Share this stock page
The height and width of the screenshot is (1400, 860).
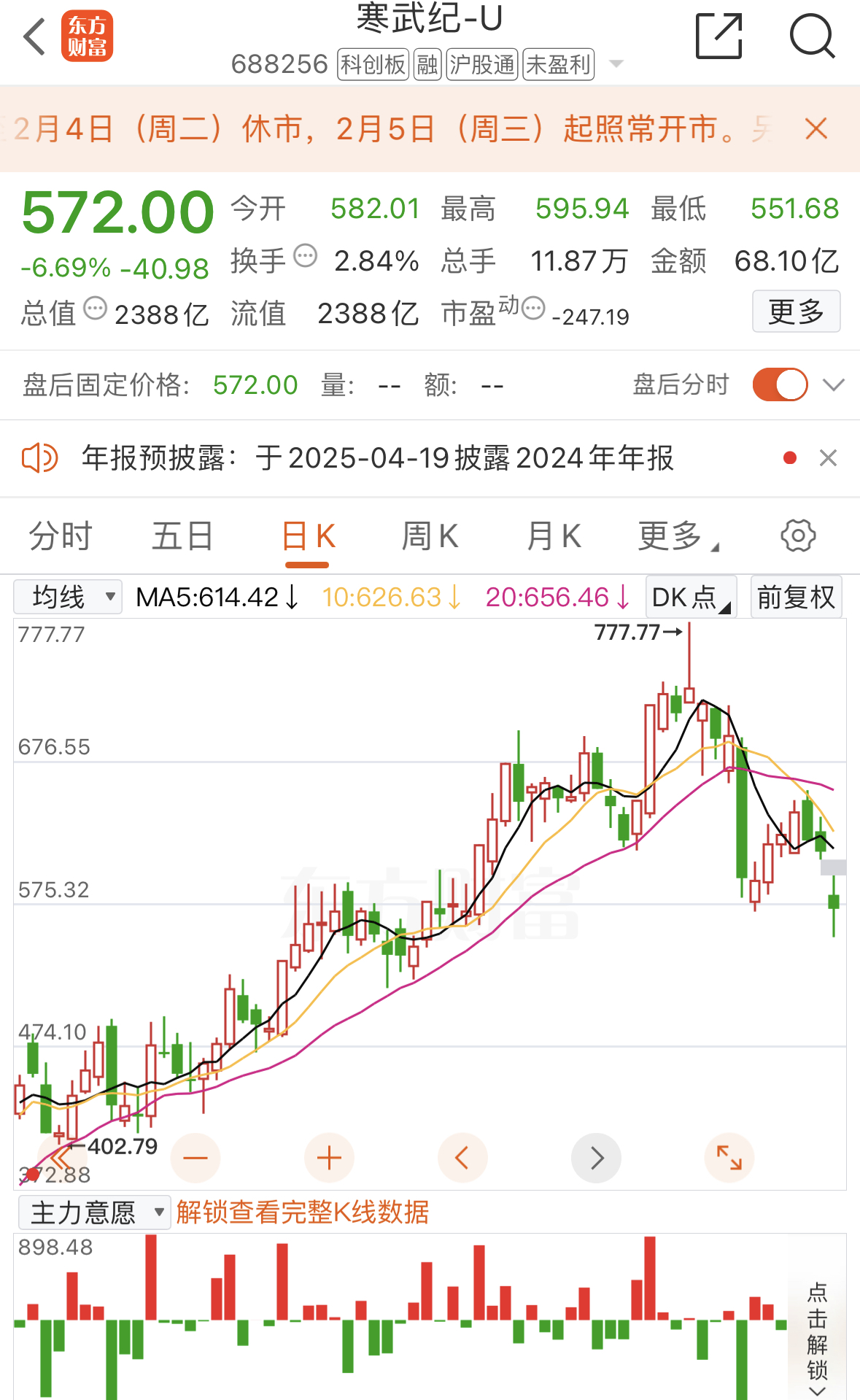[x=718, y=36]
